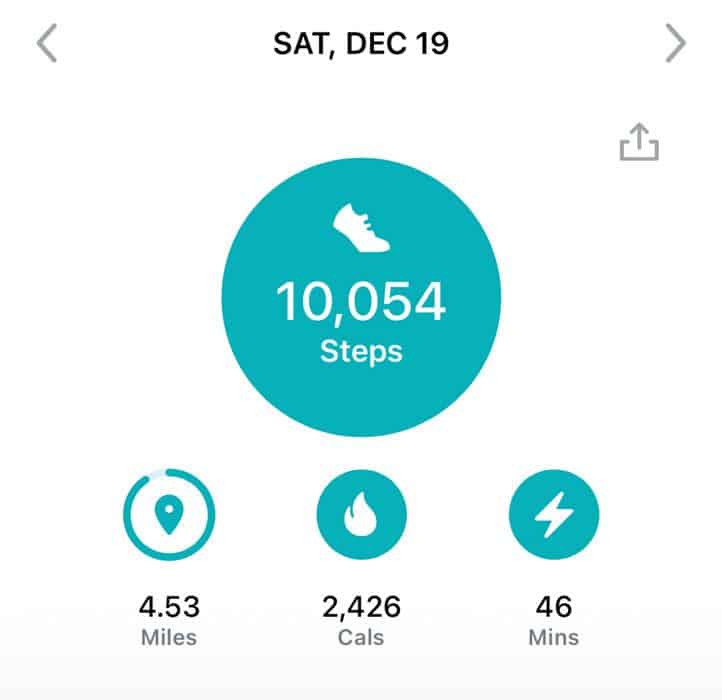View the active minutes details
722x700 pixels.
click(553, 515)
